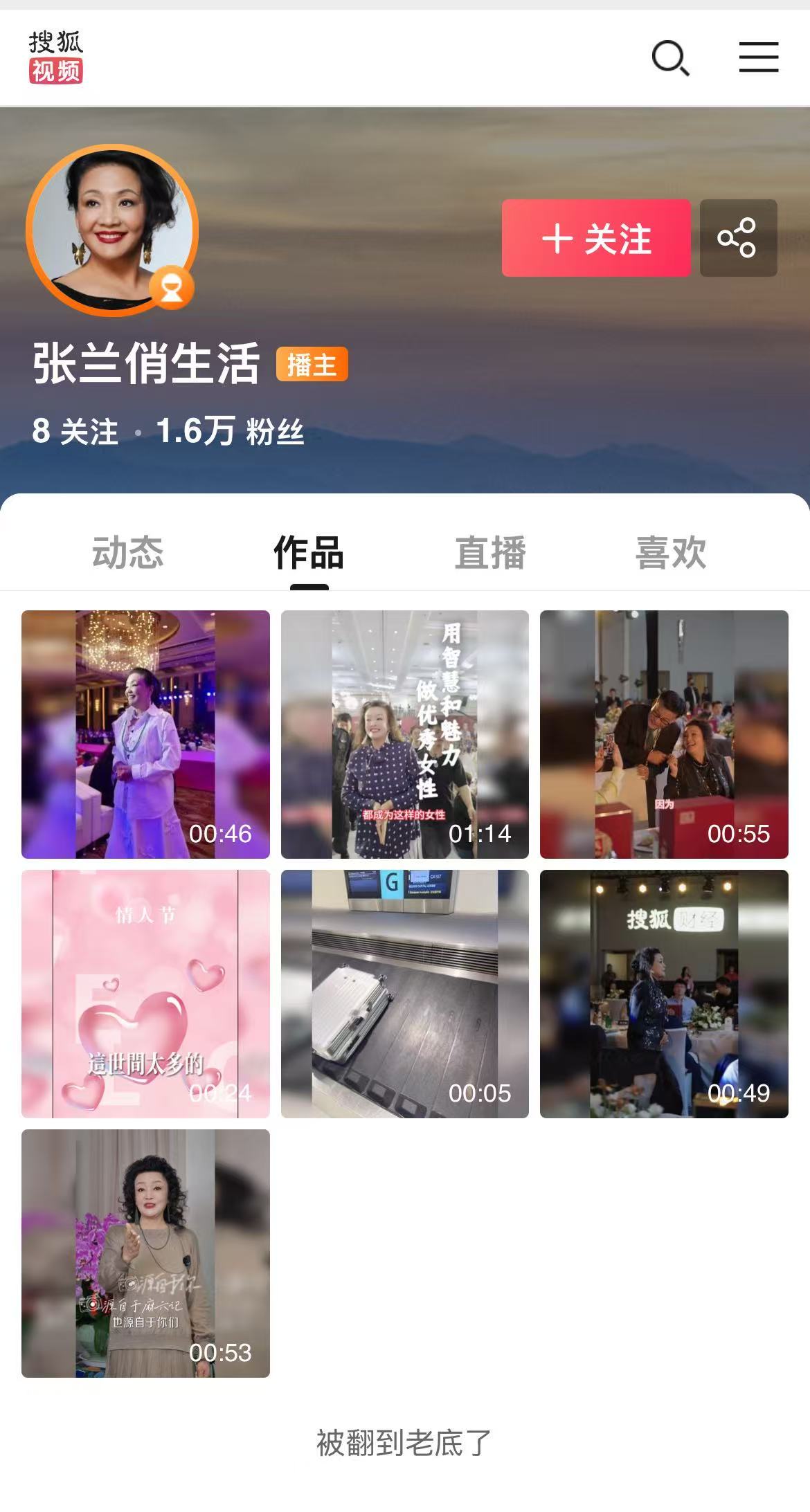
Task: Click the share icon next to follow button
Action: tap(738, 239)
